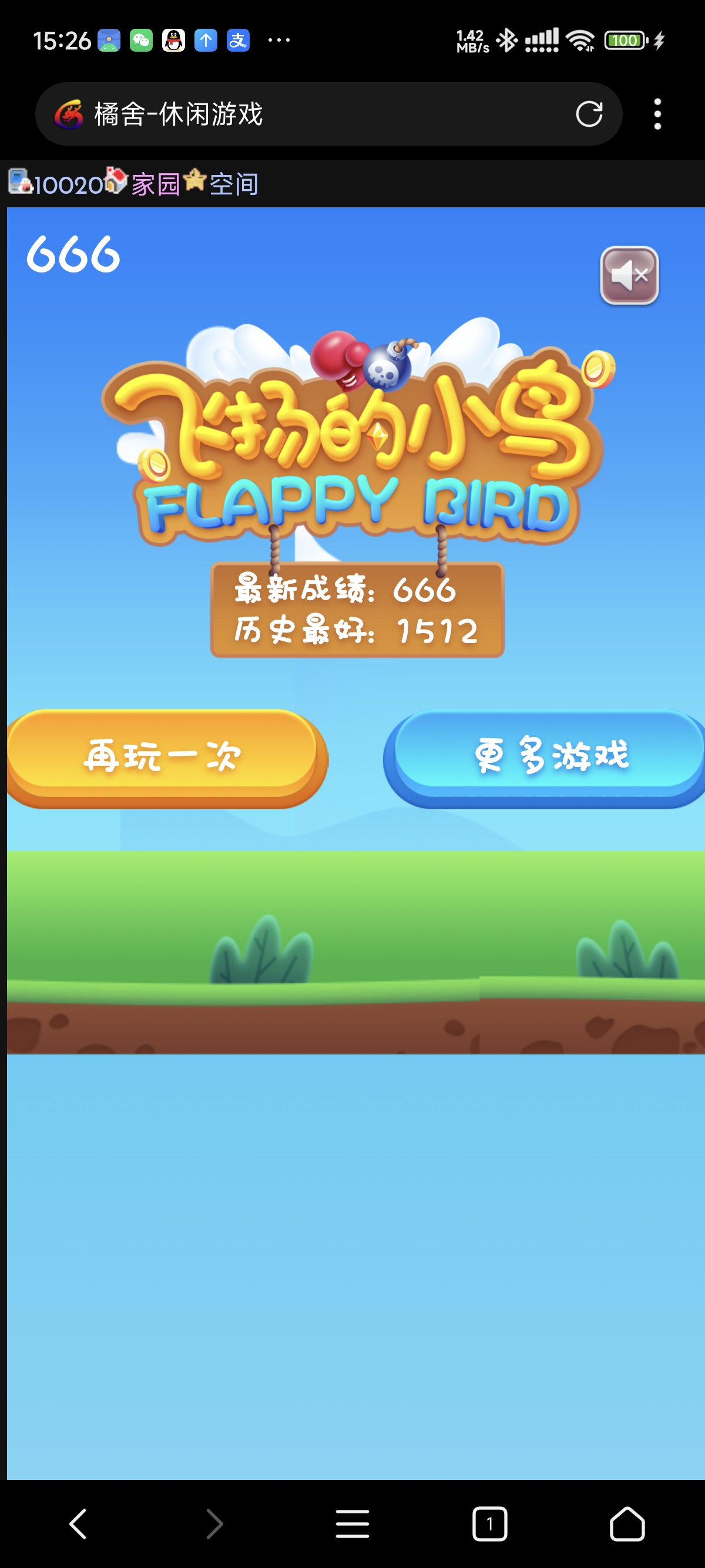
Task: Open the tab switcher showing 1 tab
Action: [489, 1523]
